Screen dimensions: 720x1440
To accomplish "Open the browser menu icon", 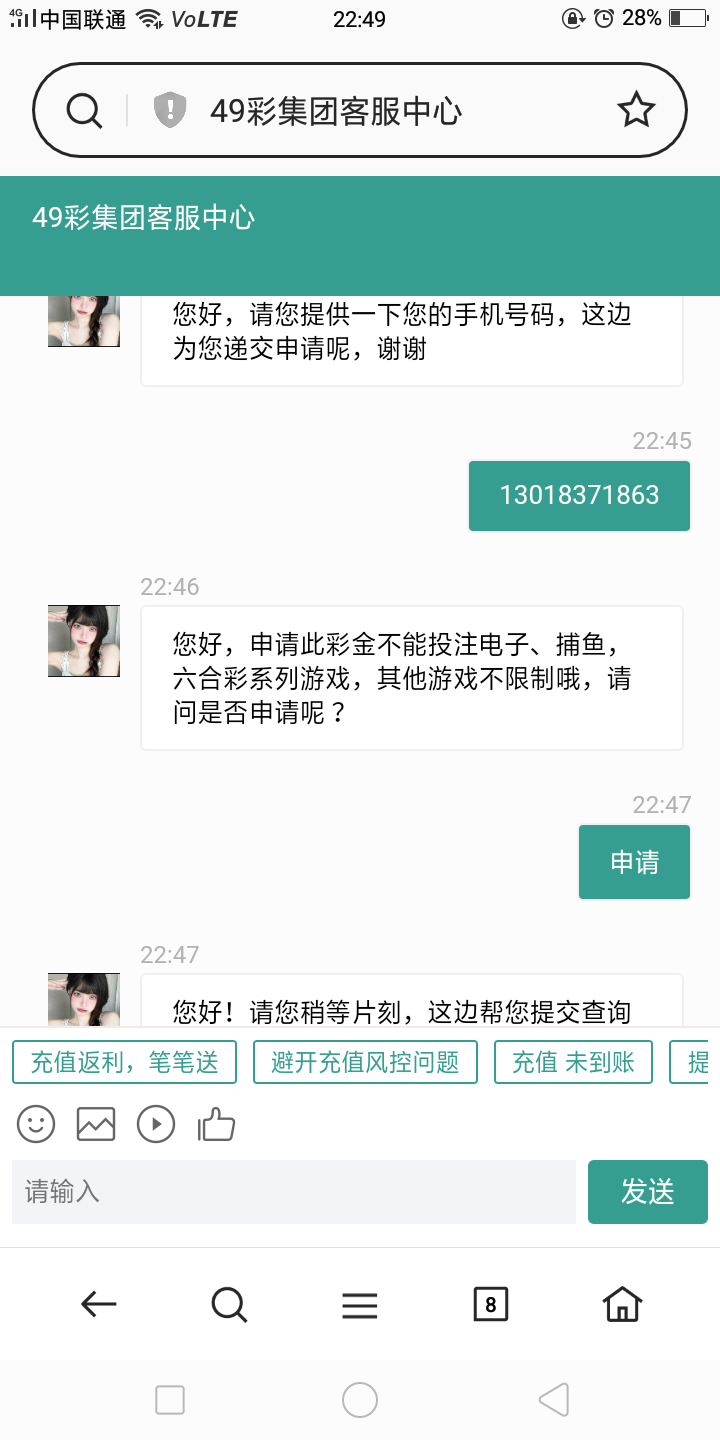I will [360, 1304].
